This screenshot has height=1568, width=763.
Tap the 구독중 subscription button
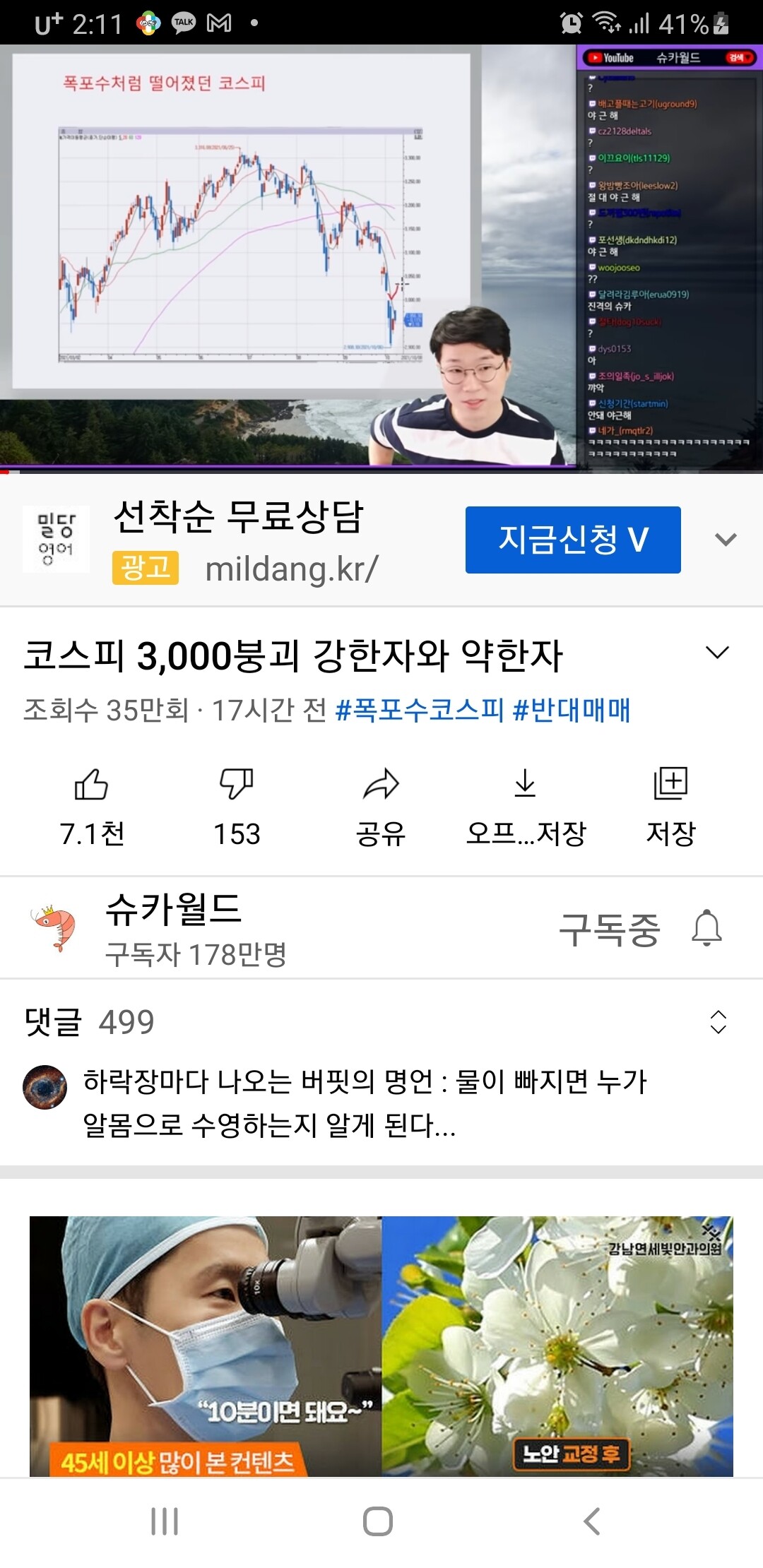[609, 929]
